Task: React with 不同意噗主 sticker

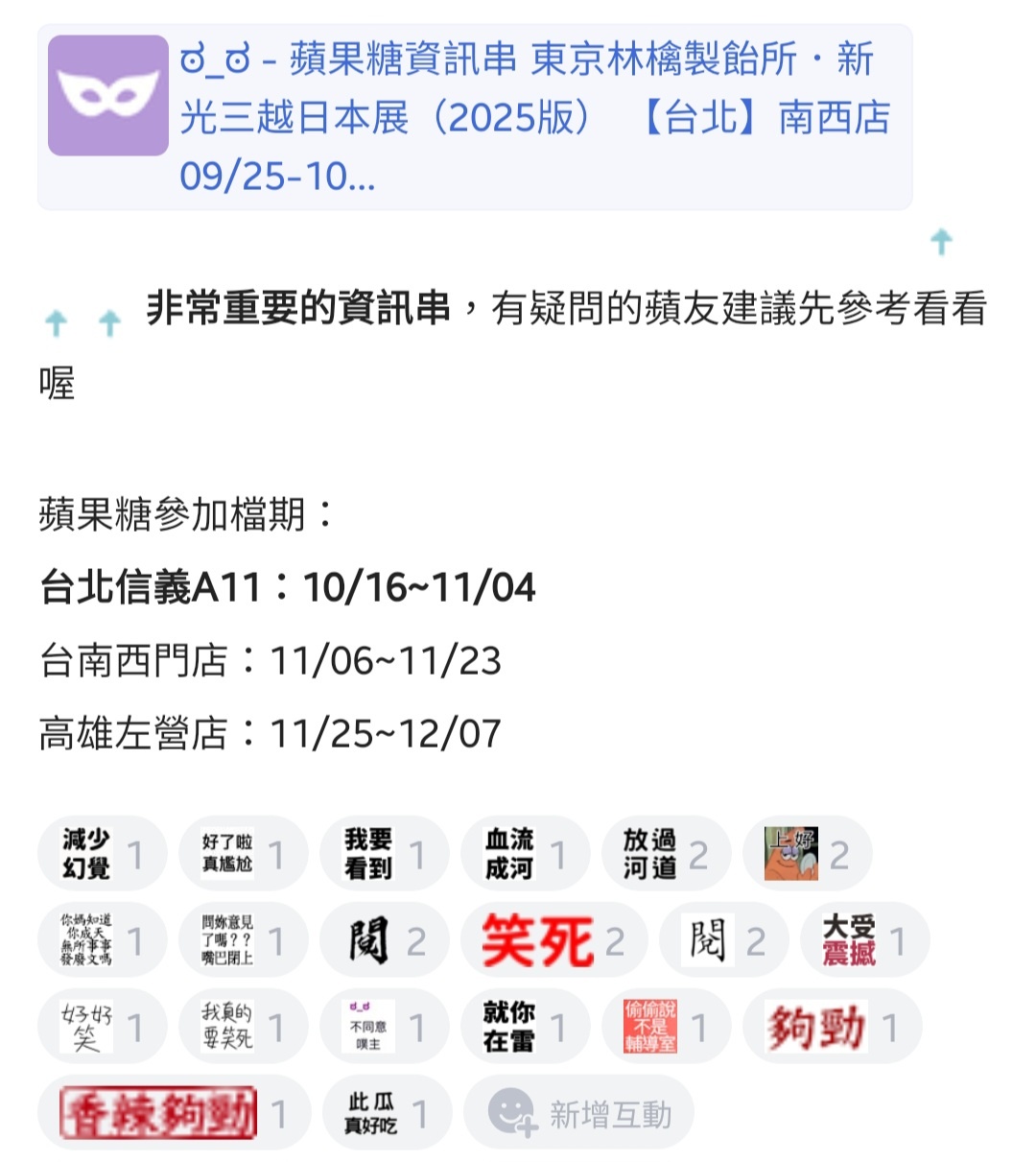Action: pos(384,1027)
